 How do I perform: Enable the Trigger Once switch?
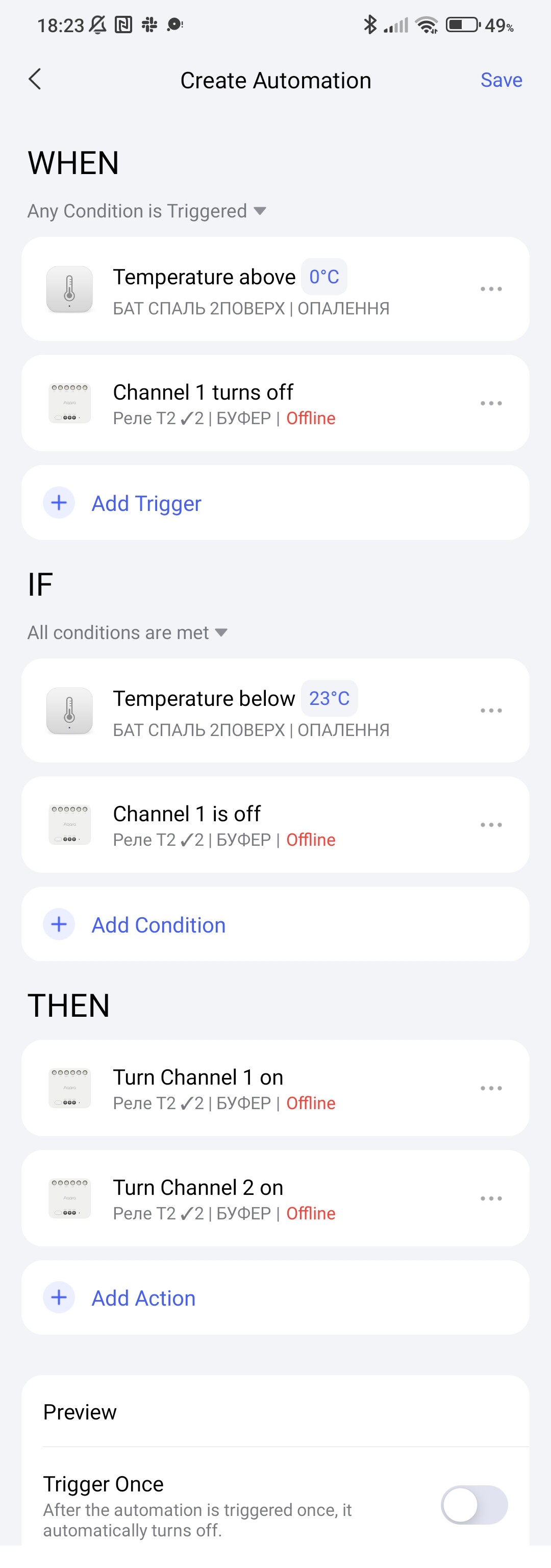click(x=474, y=1505)
